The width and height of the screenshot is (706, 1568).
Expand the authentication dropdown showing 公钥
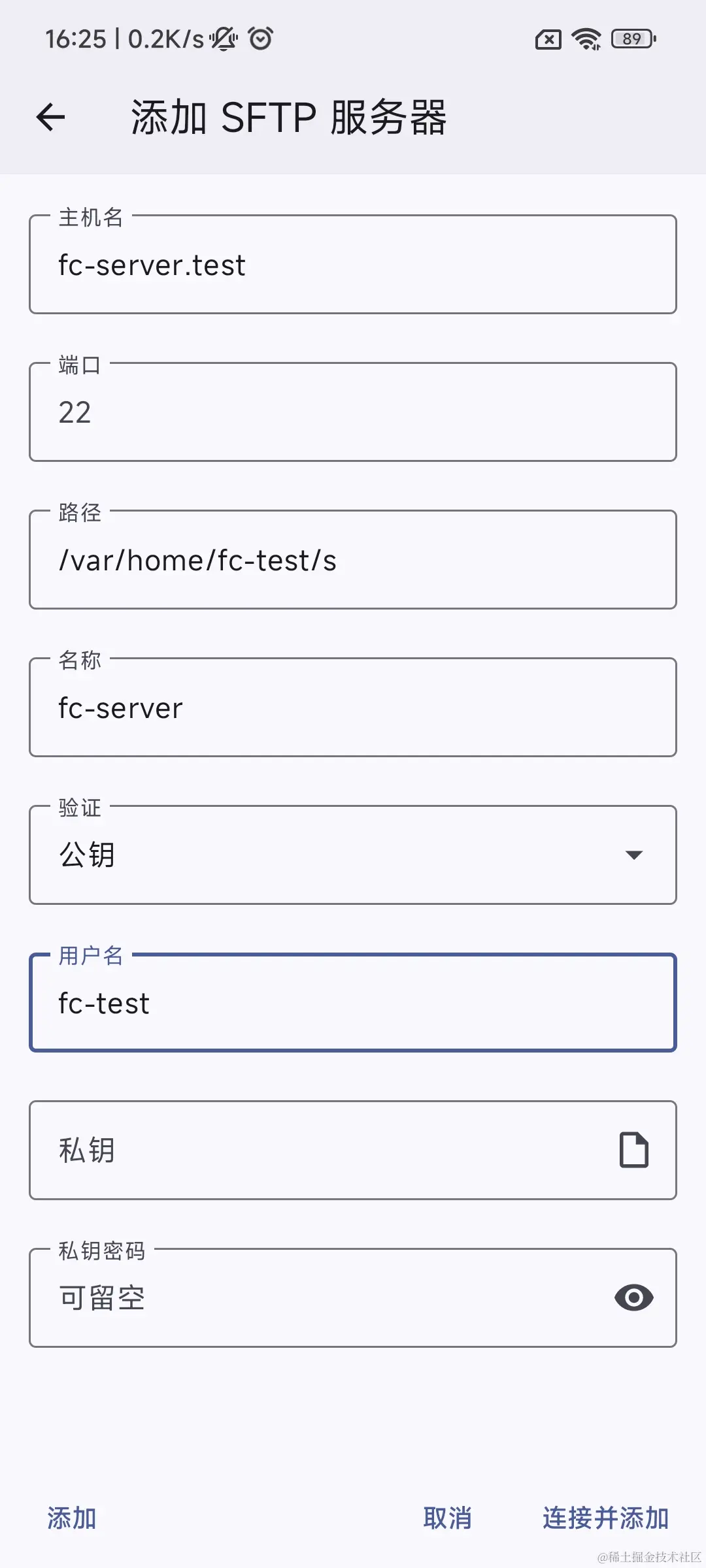pyautogui.click(x=353, y=855)
